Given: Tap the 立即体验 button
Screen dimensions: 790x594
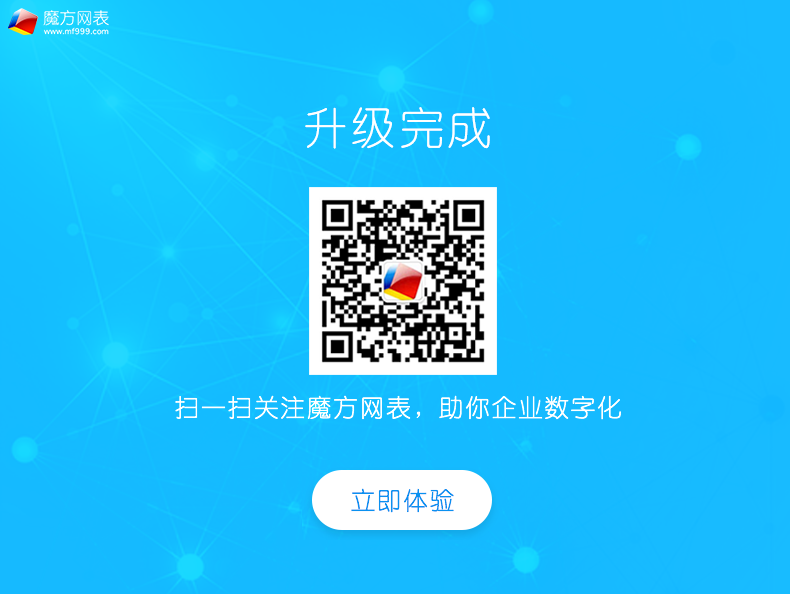Looking at the screenshot, I should click(402, 500).
